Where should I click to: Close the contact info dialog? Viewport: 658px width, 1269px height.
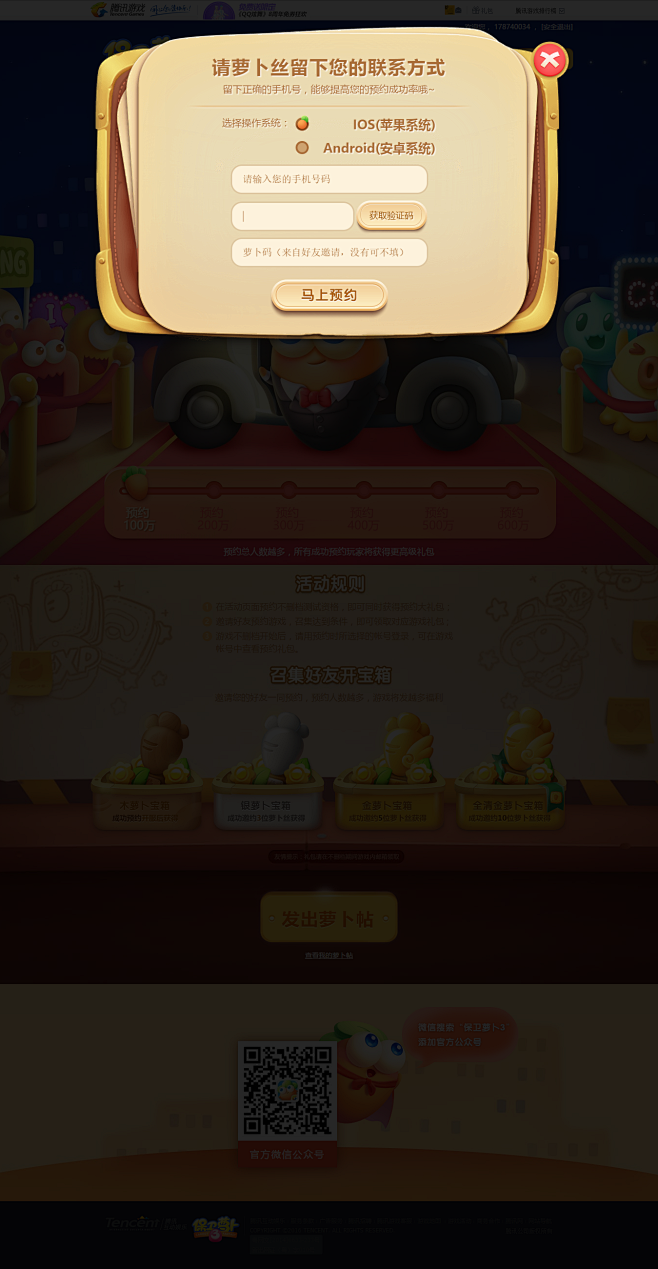[549, 61]
